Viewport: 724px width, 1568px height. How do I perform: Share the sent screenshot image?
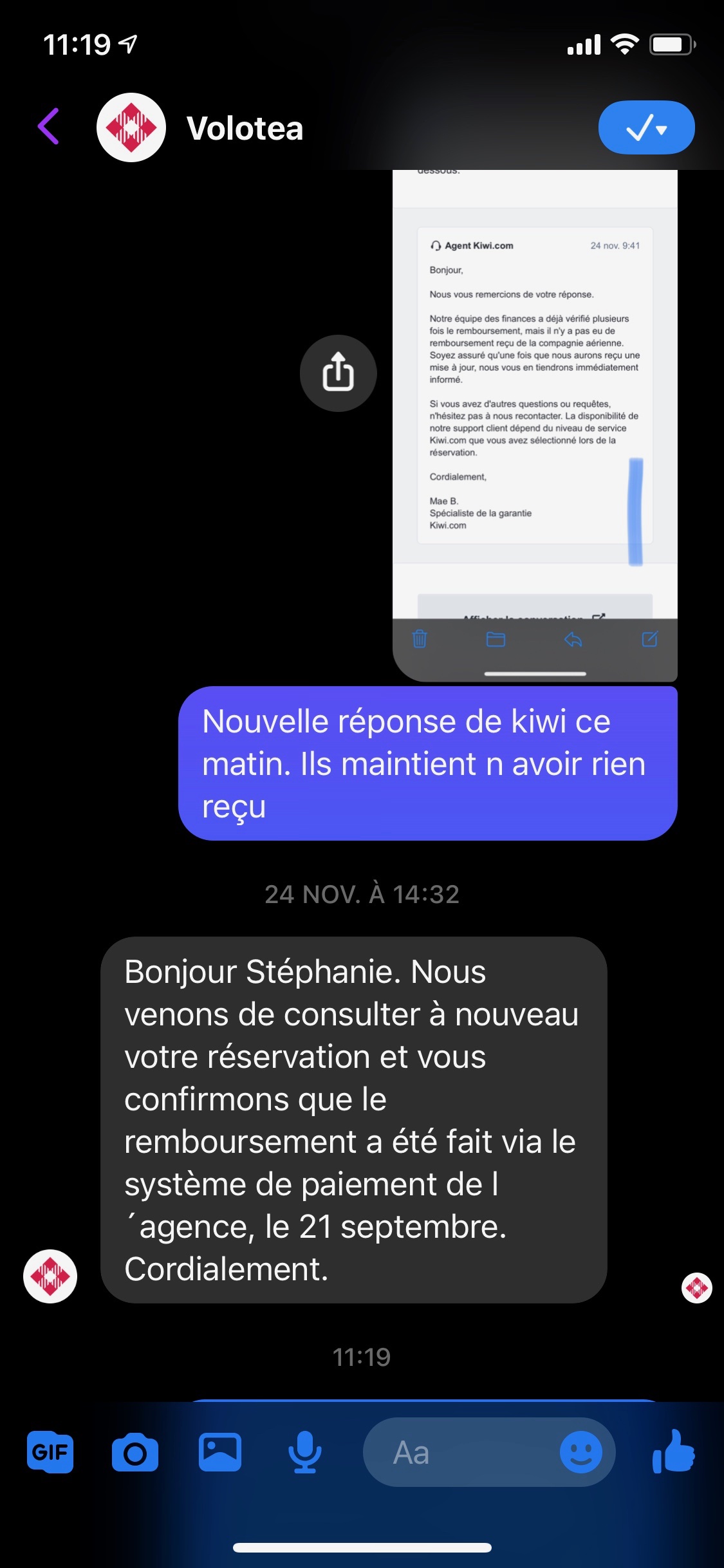[x=338, y=373]
